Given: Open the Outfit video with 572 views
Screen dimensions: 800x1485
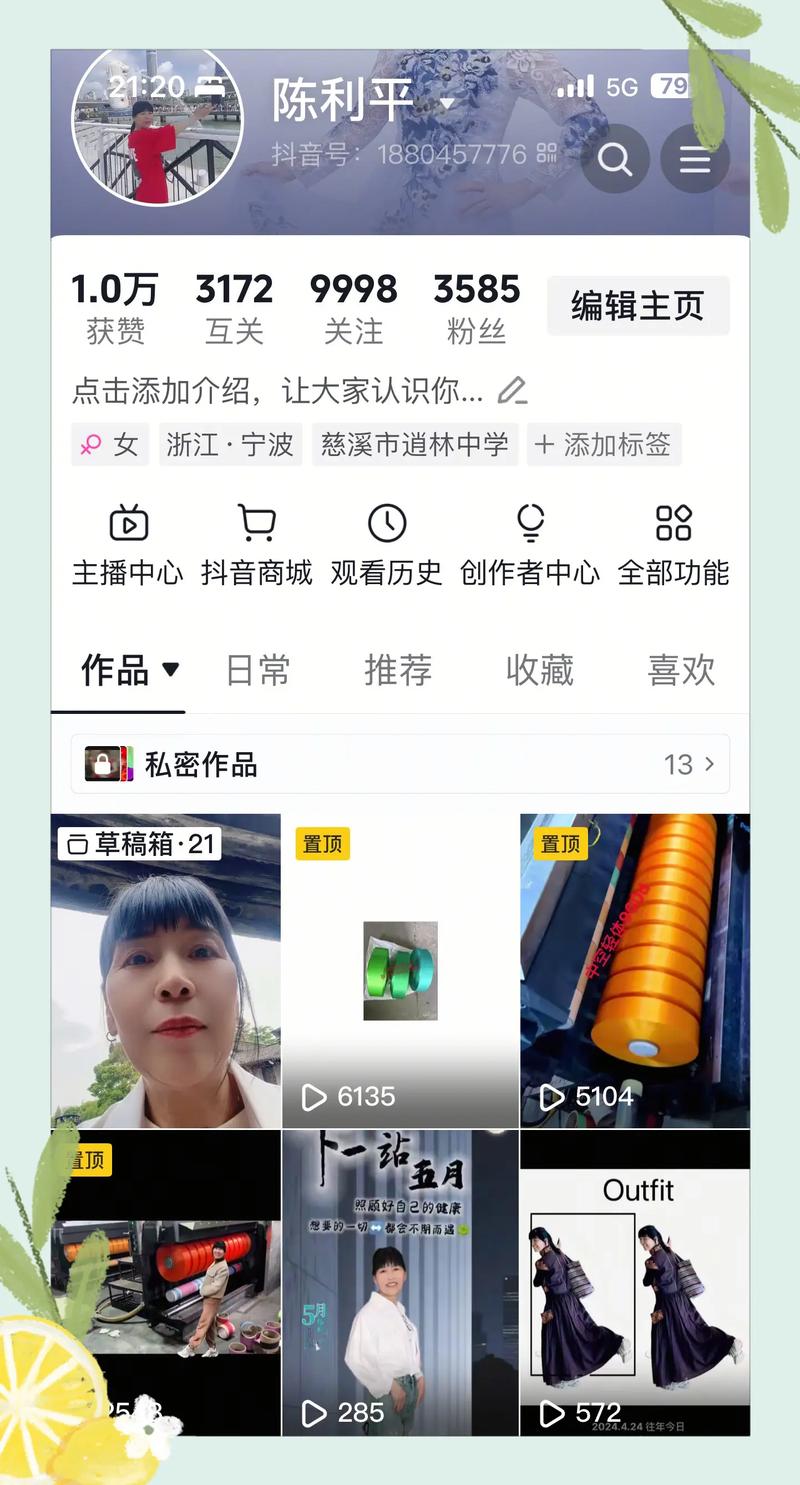Looking at the screenshot, I should (635, 1283).
